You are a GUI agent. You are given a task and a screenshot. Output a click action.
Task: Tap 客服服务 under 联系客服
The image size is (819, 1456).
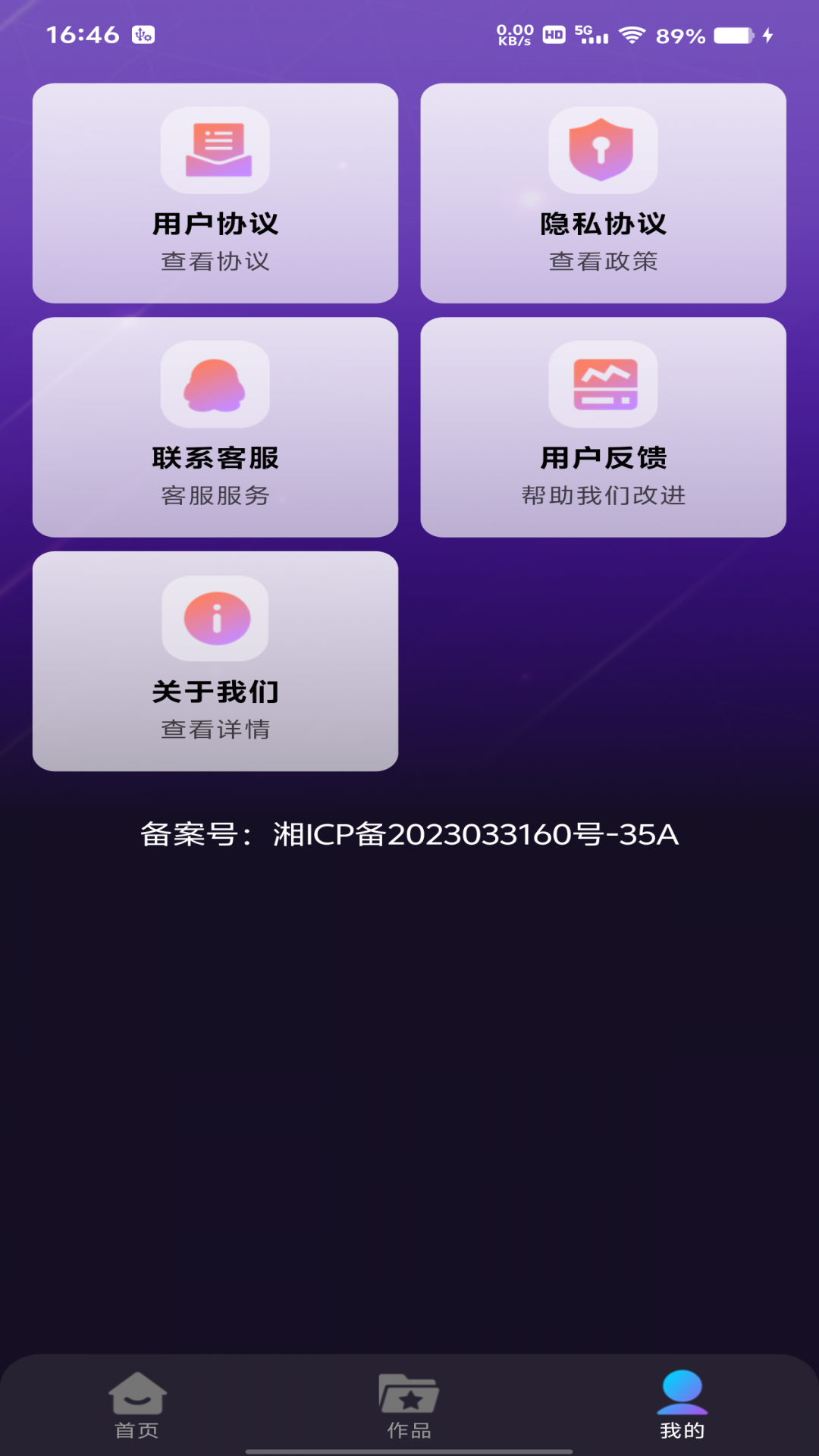tap(215, 496)
